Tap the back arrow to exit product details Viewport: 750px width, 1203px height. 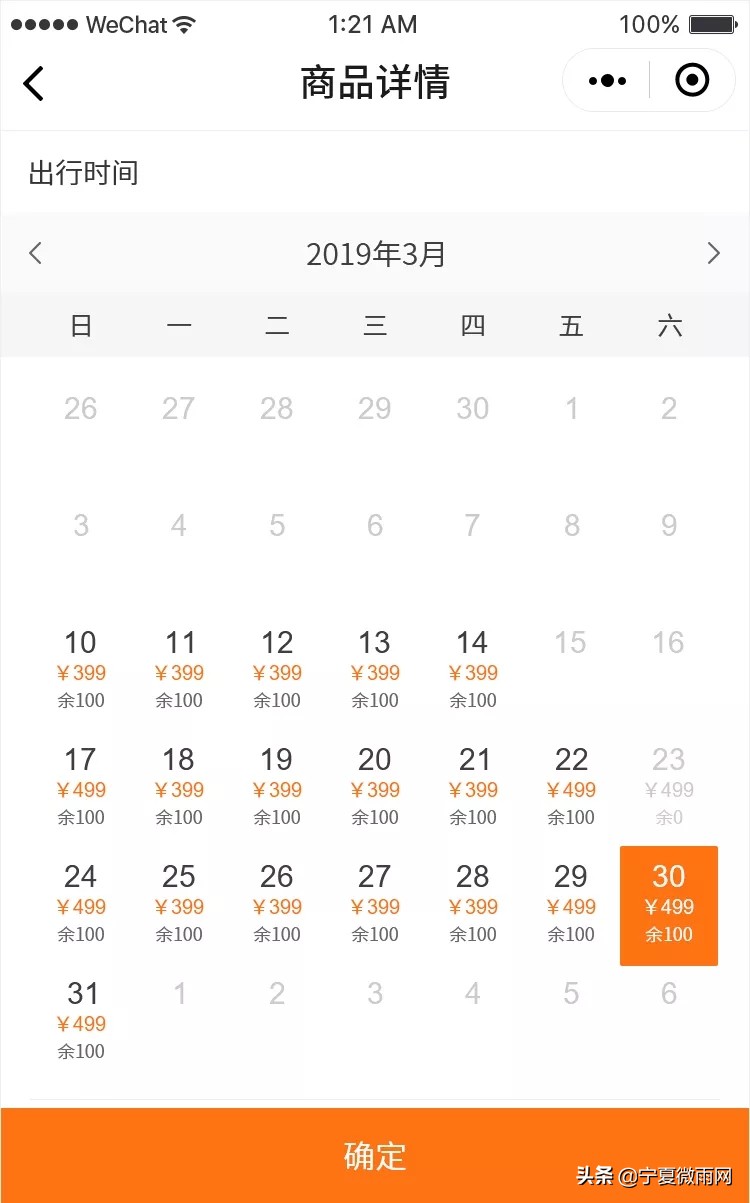tap(33, 84)
